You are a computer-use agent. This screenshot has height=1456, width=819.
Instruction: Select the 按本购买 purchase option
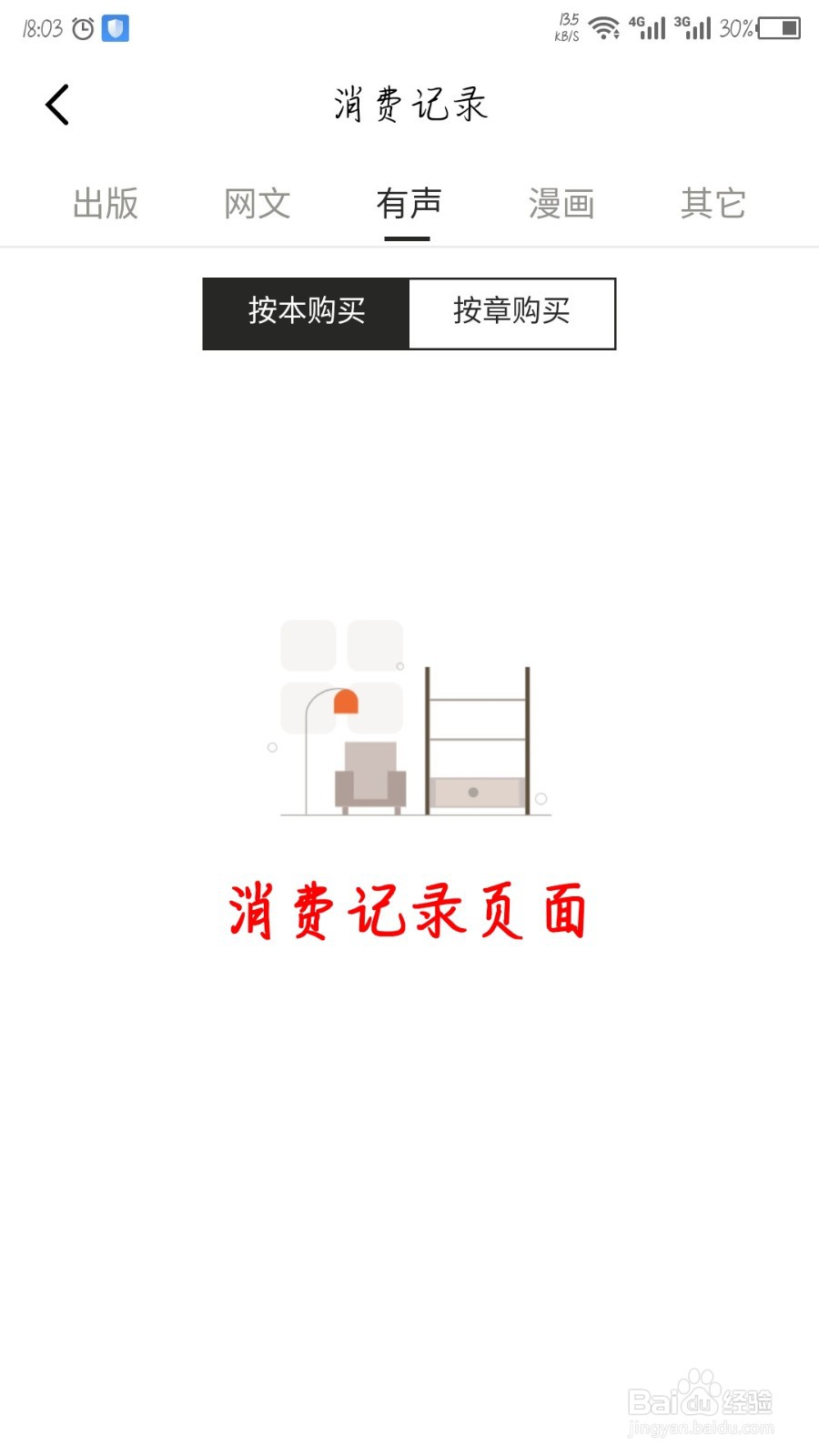[307, 312]
